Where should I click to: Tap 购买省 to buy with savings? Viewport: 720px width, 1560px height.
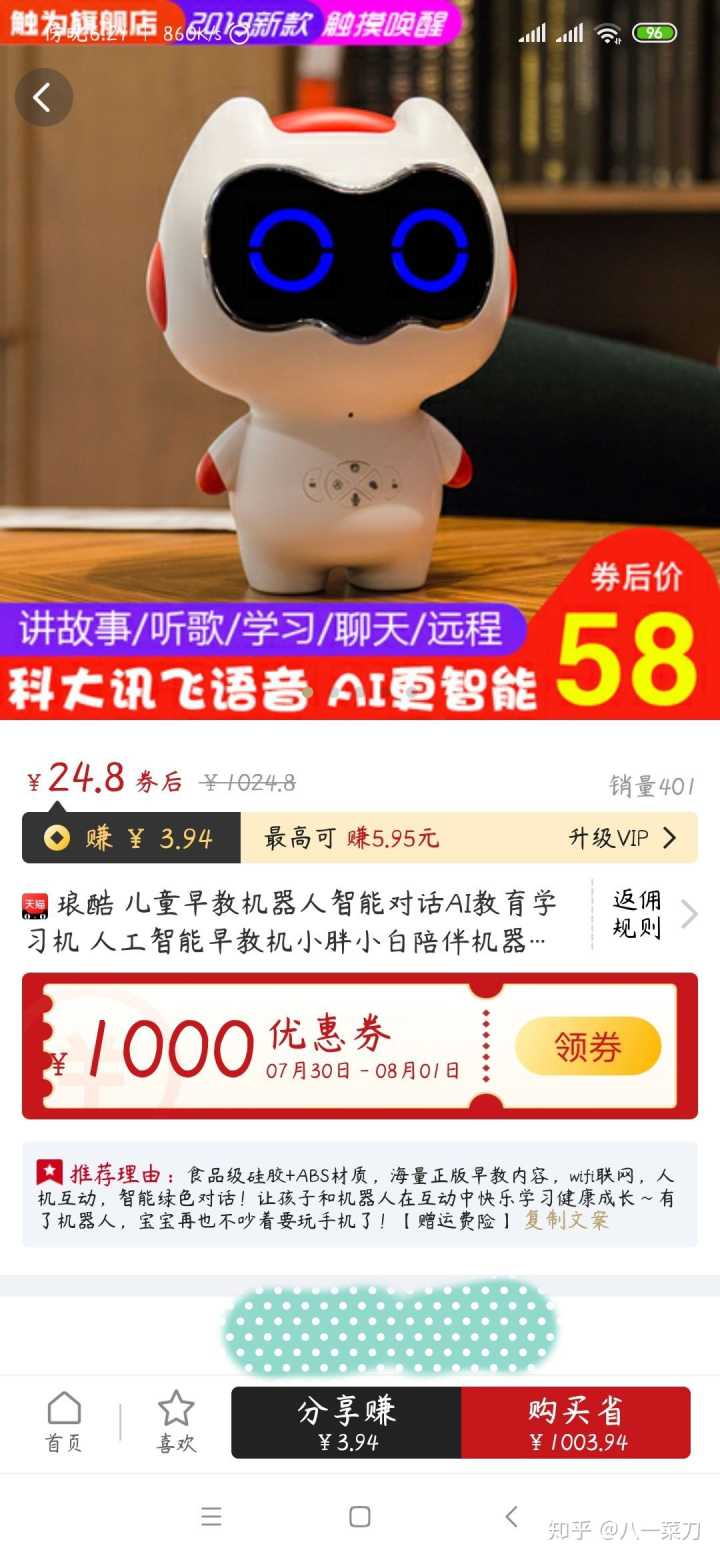pyautogui.click(x=576, y=1422)
